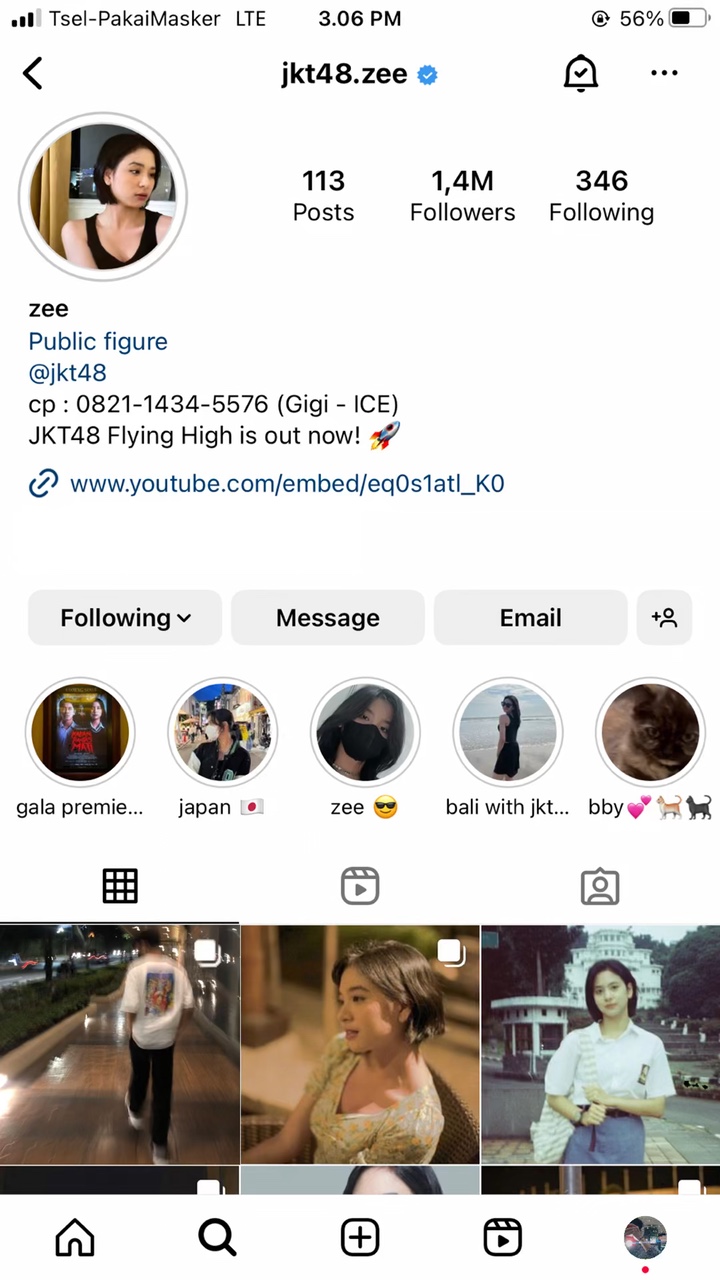
Task: Open suggested accounts add-person button
Action: [664, 617]
